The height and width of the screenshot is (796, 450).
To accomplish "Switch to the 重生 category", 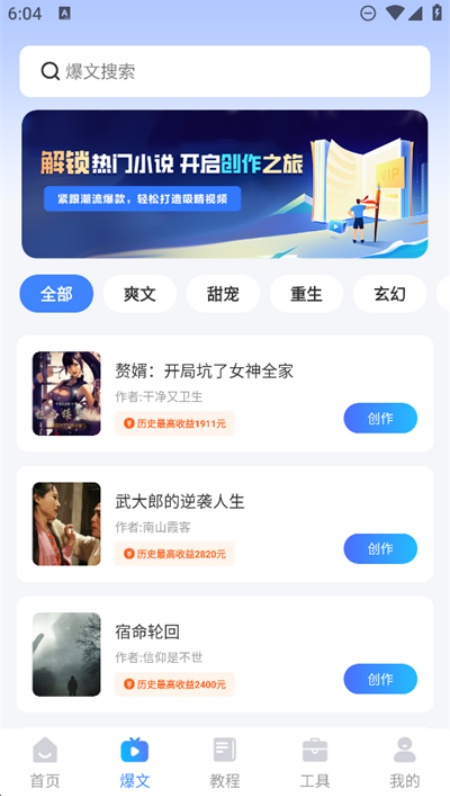I will pyautogui.click(x=306, y=293).
